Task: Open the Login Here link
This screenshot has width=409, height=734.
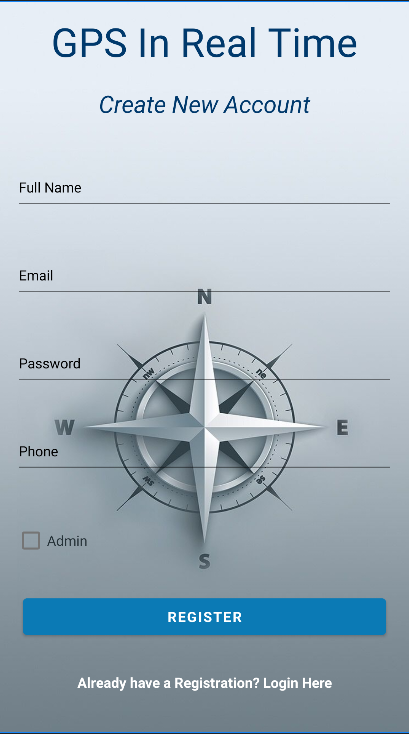Action: pyautogui.click(x=298, y=683)
